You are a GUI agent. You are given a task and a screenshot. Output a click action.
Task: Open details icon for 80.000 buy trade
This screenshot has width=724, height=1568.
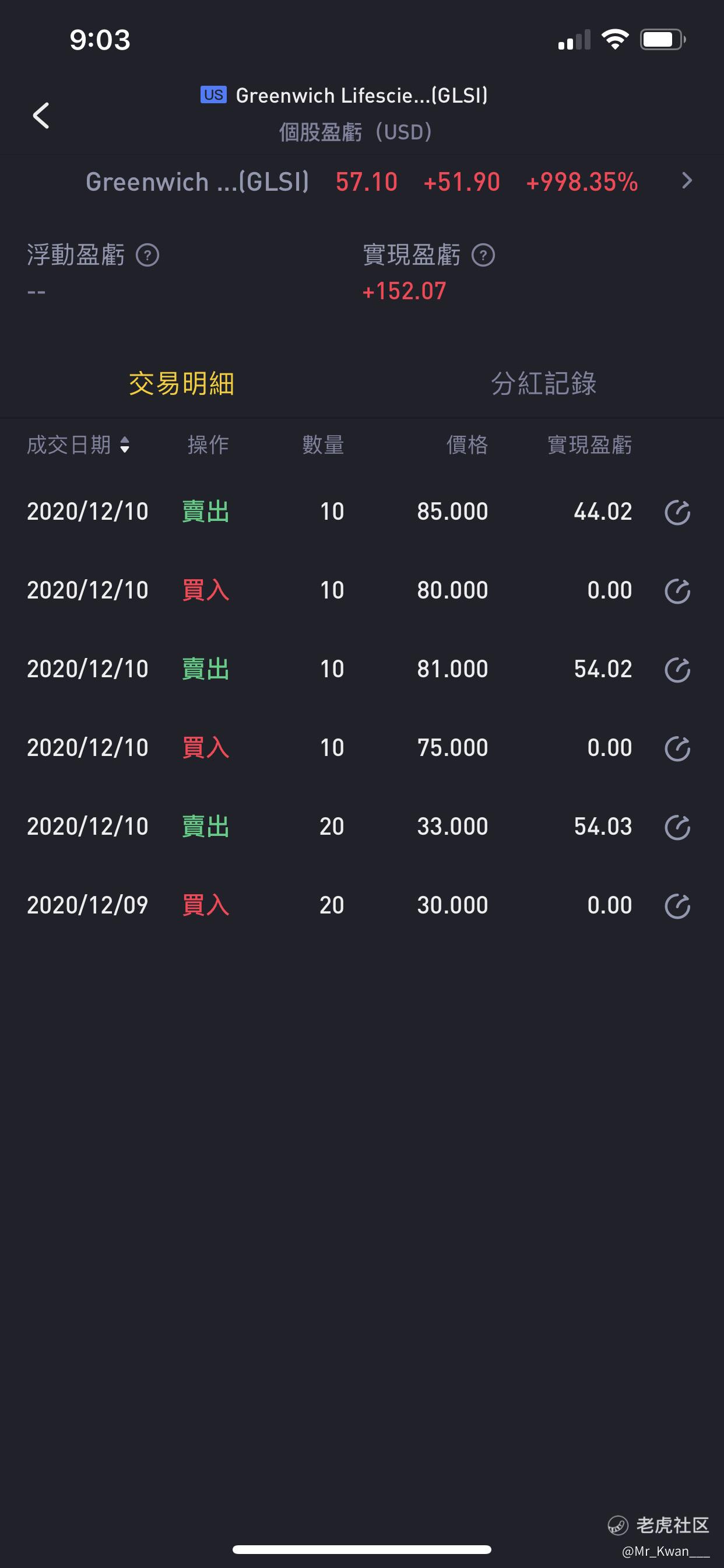(x=677, y=590)
